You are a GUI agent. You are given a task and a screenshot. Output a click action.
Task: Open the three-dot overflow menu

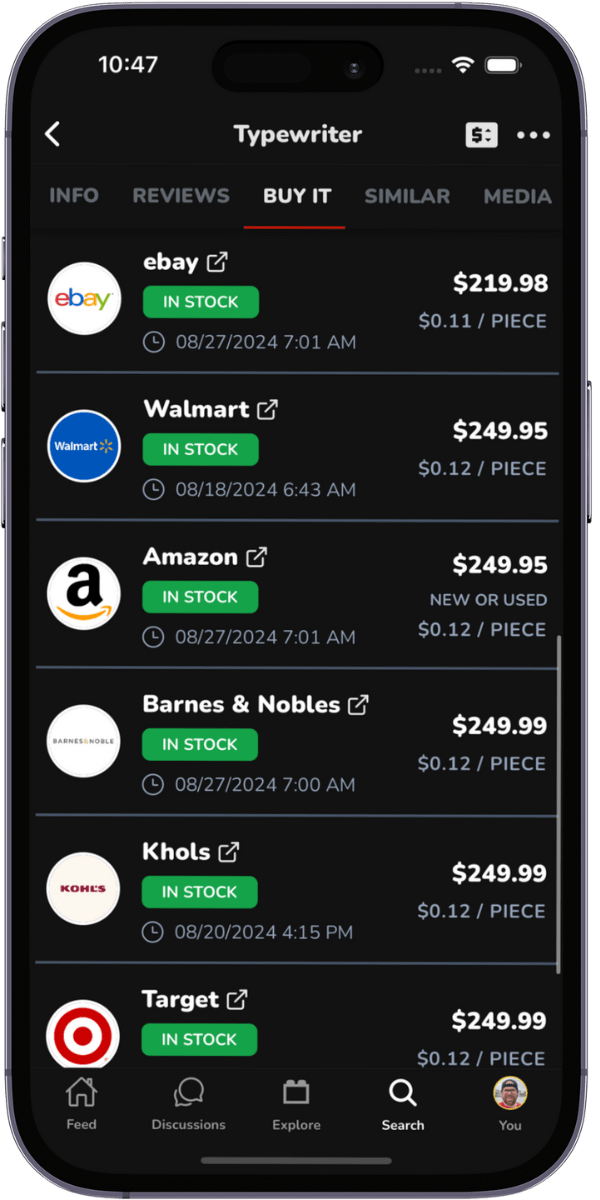coord(534,135)
